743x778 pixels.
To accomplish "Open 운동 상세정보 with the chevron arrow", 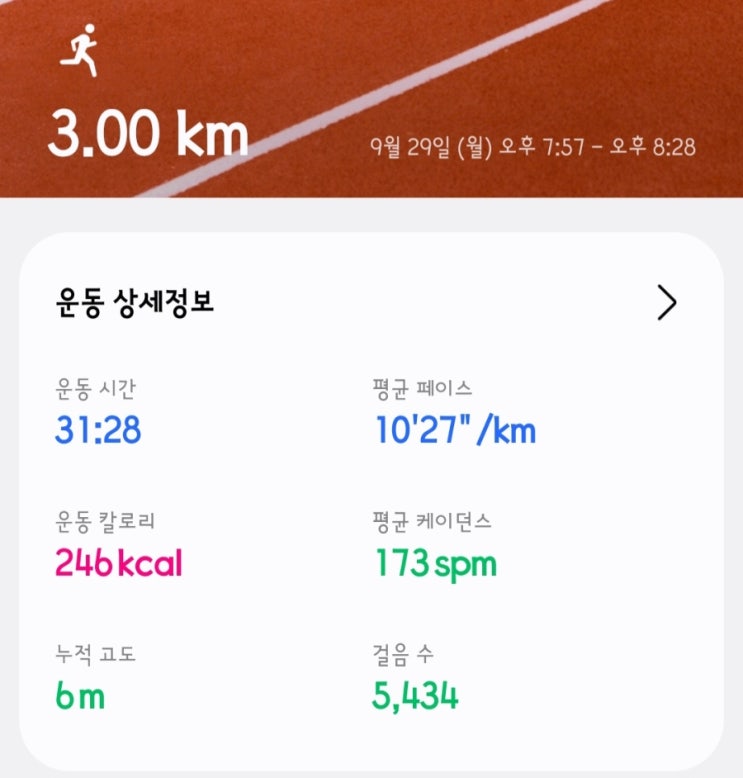I will (x=667, y=302).
